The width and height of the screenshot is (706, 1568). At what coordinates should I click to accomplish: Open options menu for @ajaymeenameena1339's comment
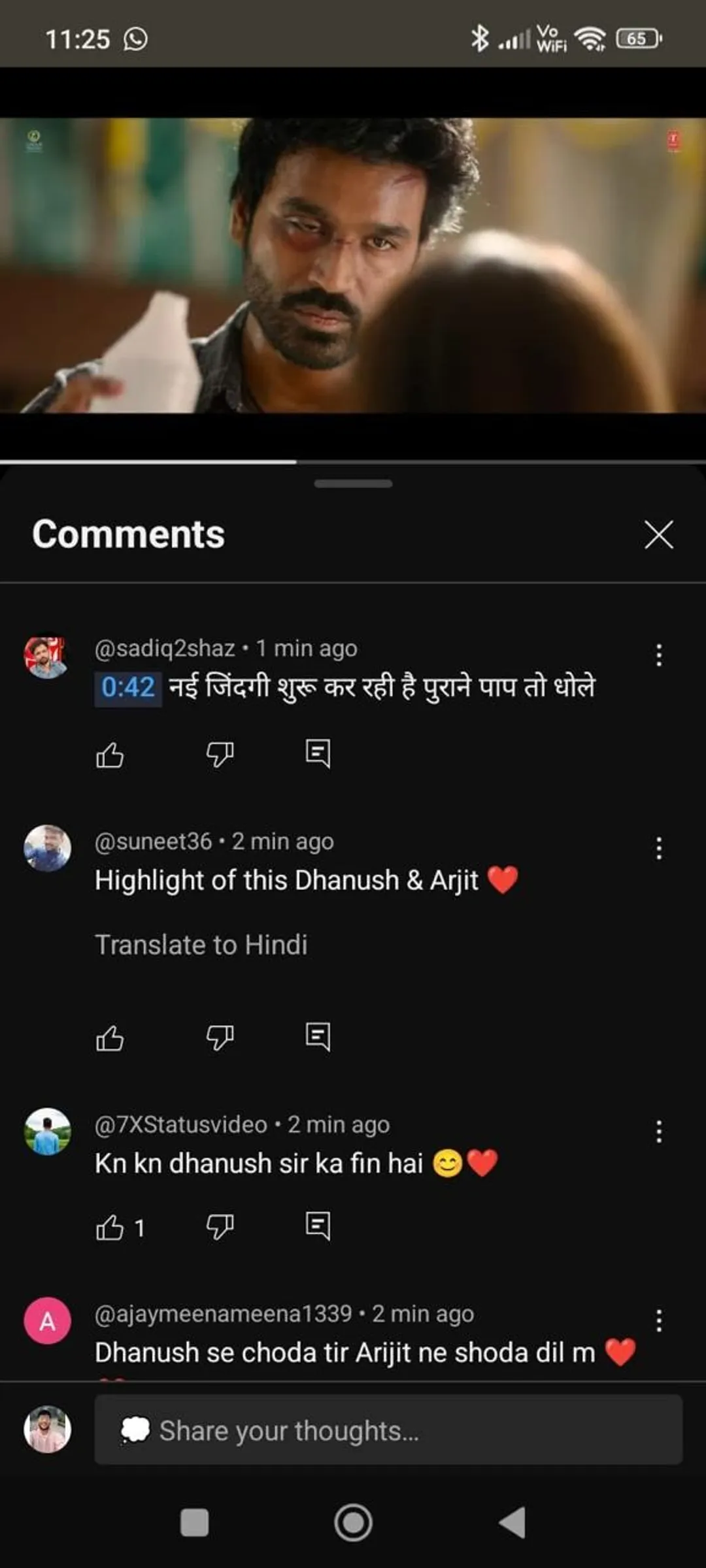[x=659, y=1320]
